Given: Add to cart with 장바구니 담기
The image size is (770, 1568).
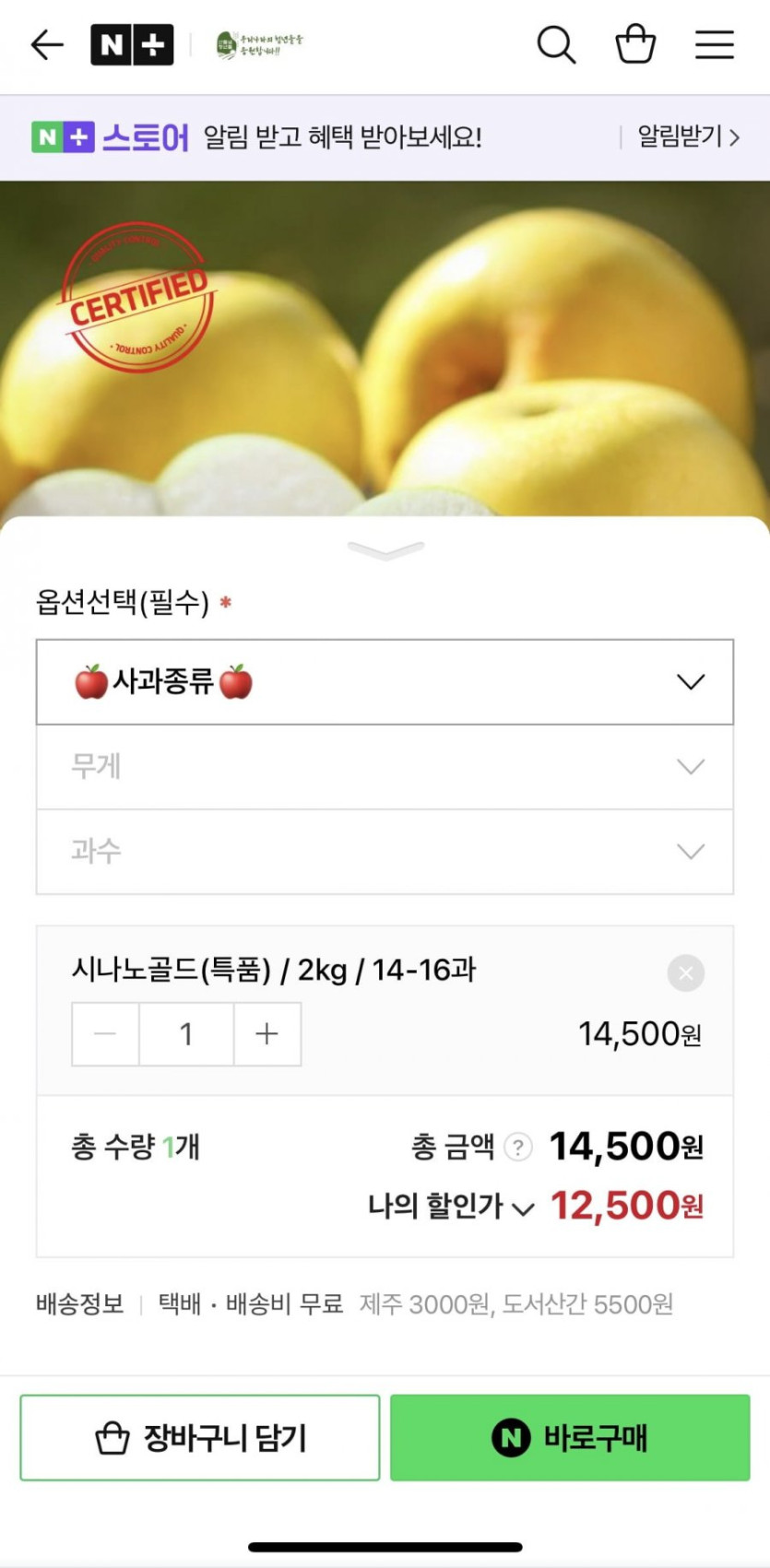Looking at the screenshot, I should click(x=200, y=1438).
